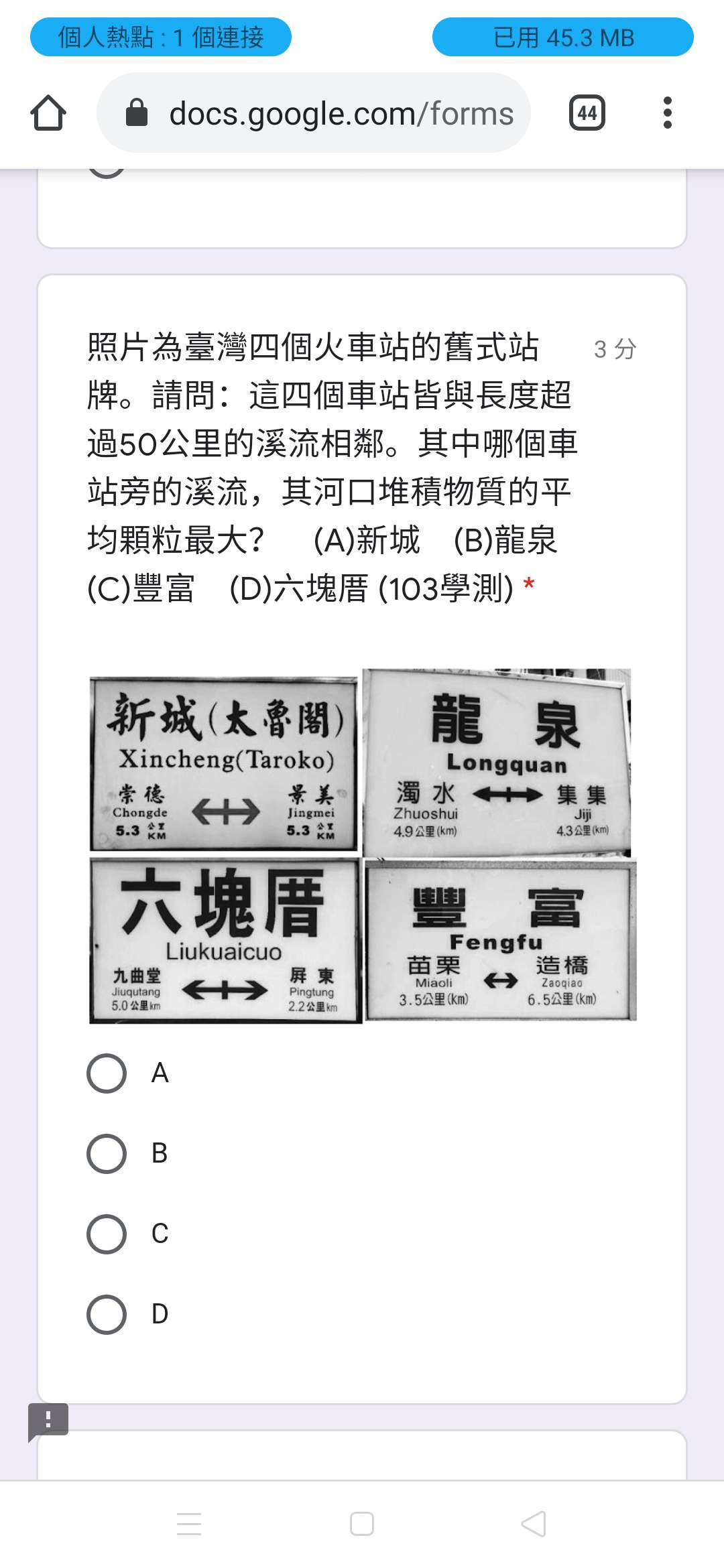
Task: Open the report problem feedback icon
Action: pyautogui.click(x=48, y=1420)
